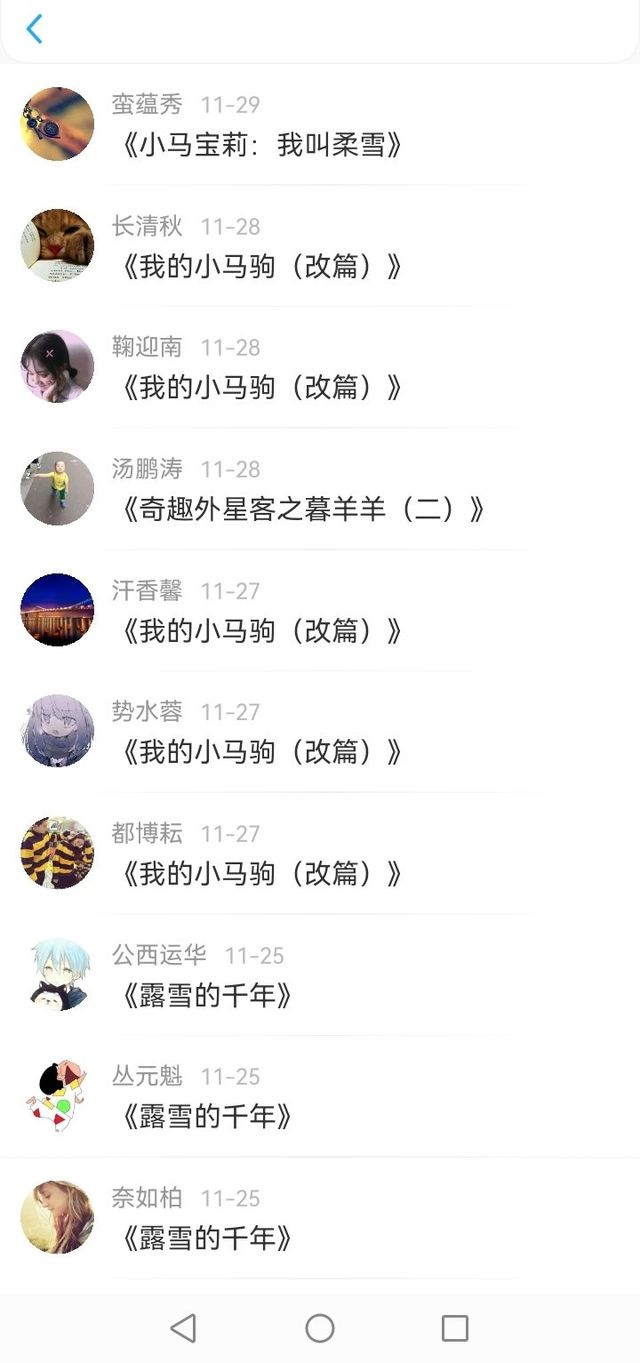Select 鞠迎南's row 《我的小马驹(改篇)》
Image resolution: width=640 pixels, height=1363 pixels.
pyautogui.click(x=262, y=388)
